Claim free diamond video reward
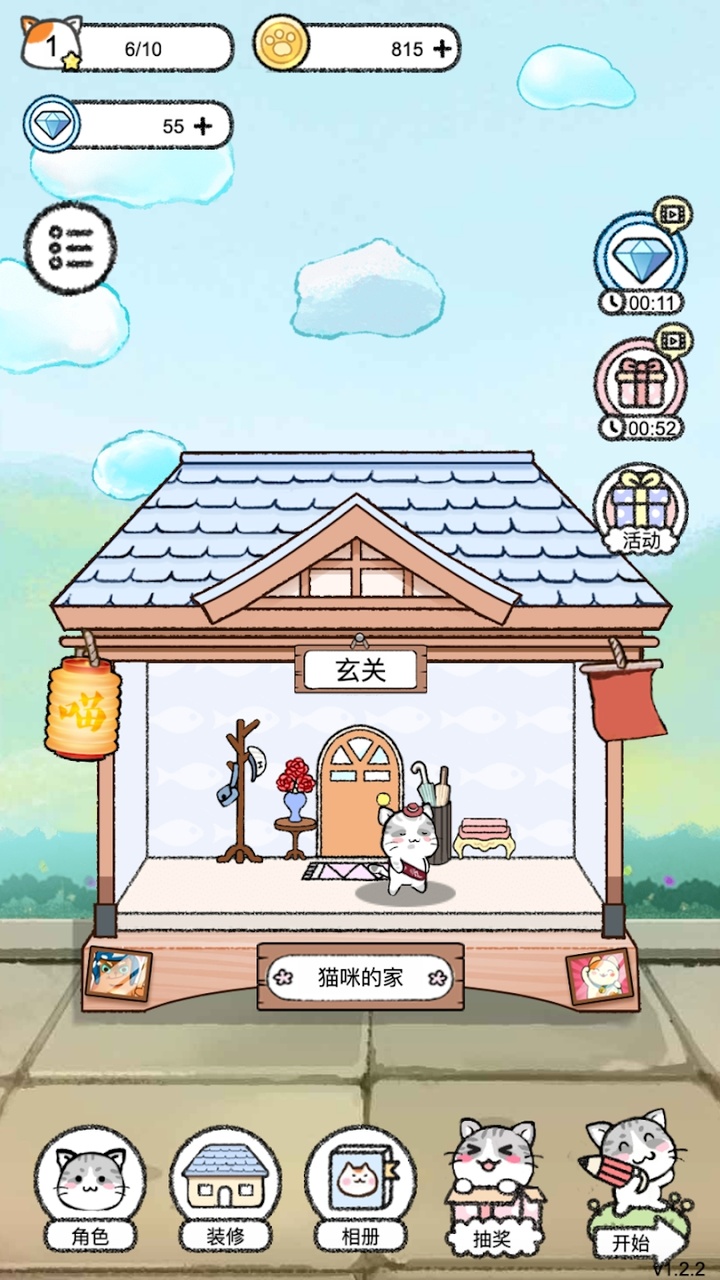Image resolution: width=720 pixels, height=1280 pixels. click(640, 262)
